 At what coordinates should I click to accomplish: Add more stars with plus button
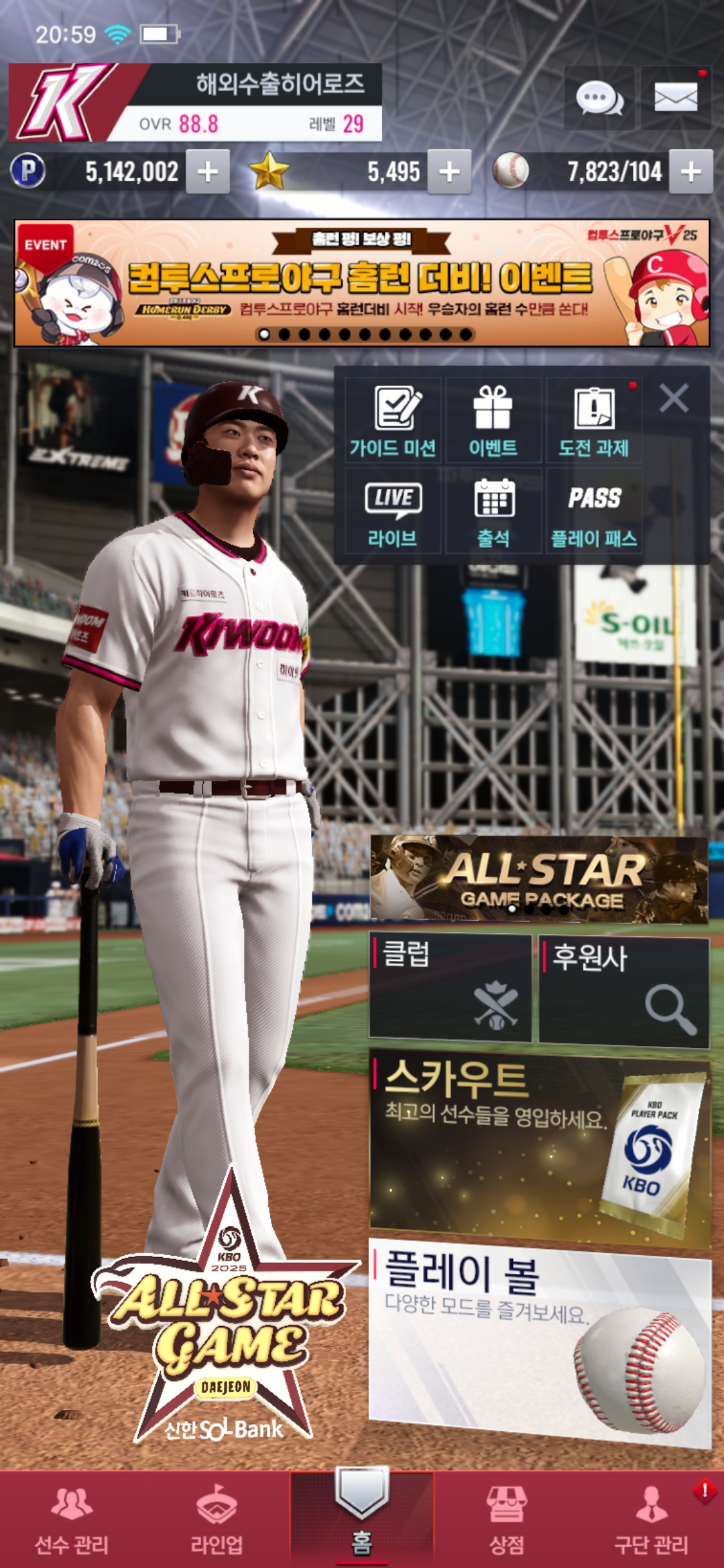(449, 172)
